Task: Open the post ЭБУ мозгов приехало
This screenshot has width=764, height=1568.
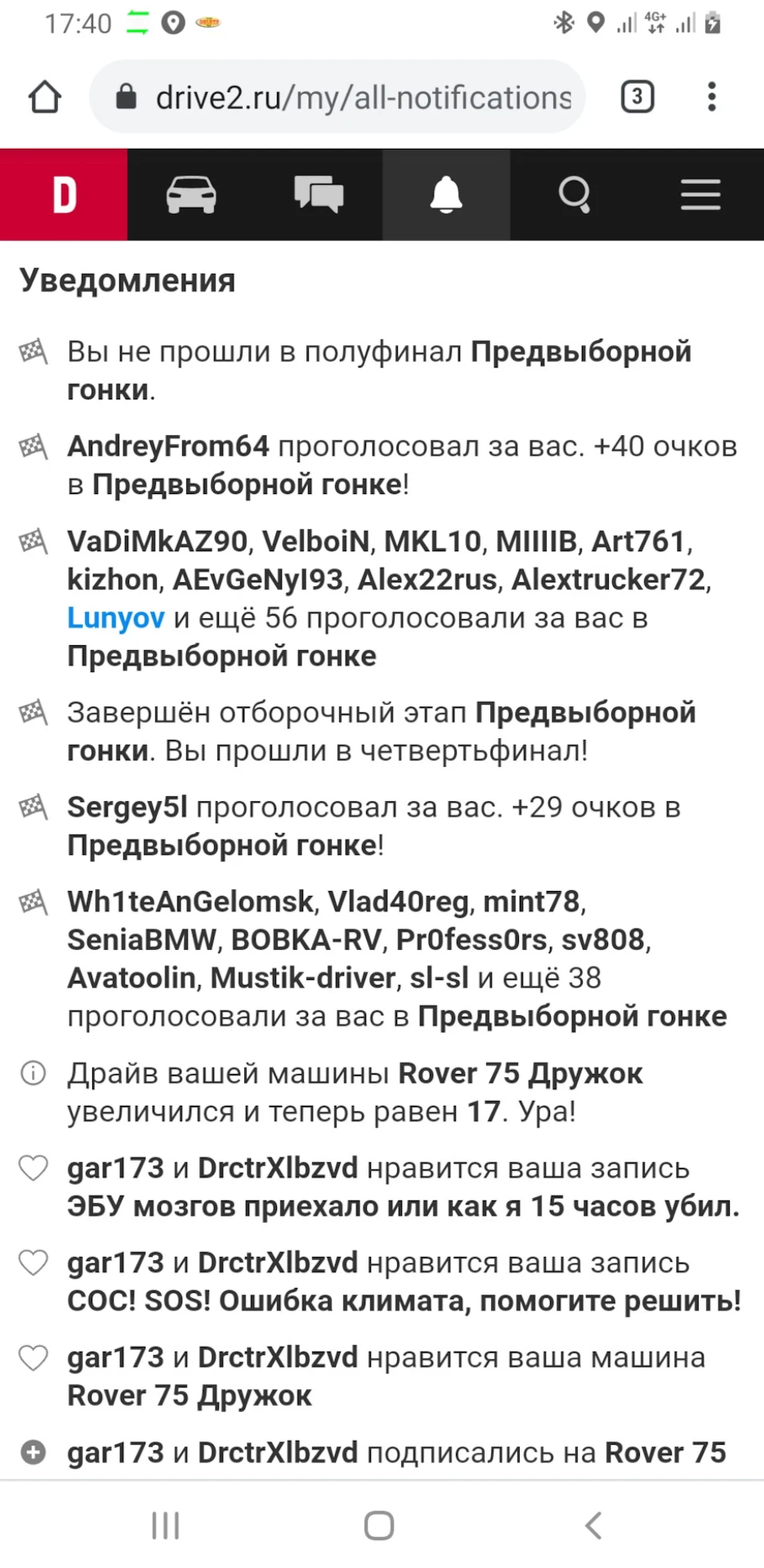Action: click(x=403, y=1207)
